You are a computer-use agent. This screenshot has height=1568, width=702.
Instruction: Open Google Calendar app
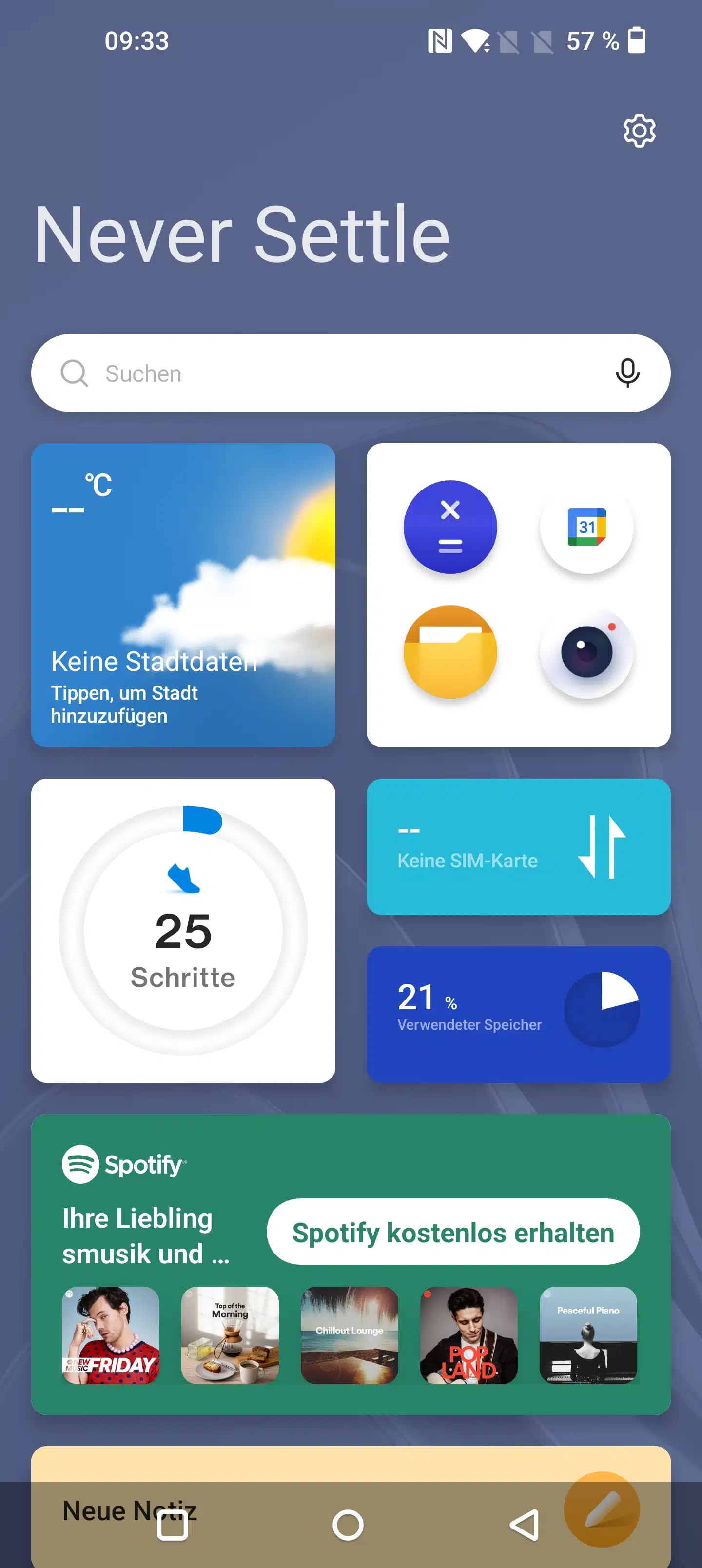coord(586,527)
